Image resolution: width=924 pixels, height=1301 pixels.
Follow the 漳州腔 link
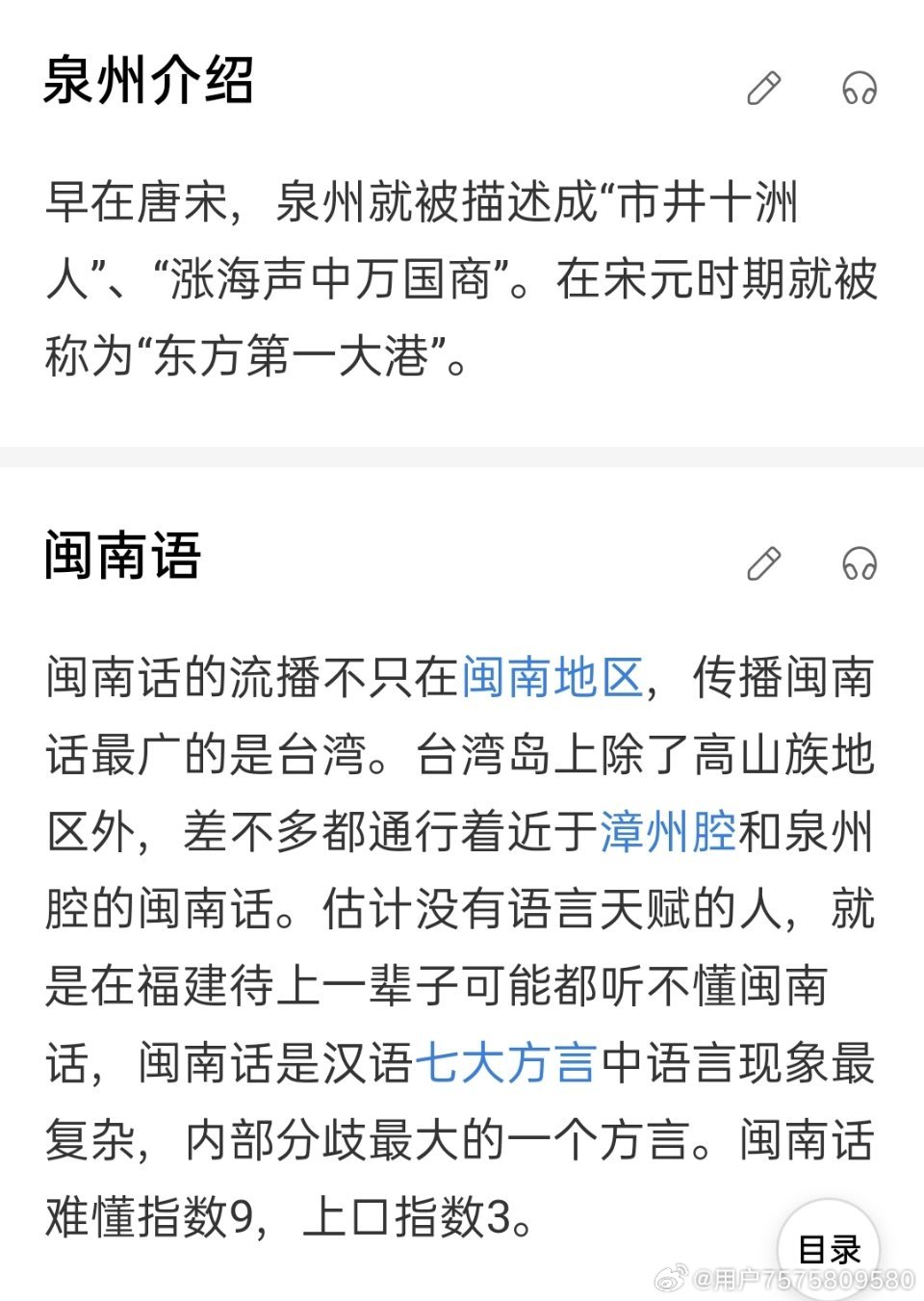click(x=668, y=831)
